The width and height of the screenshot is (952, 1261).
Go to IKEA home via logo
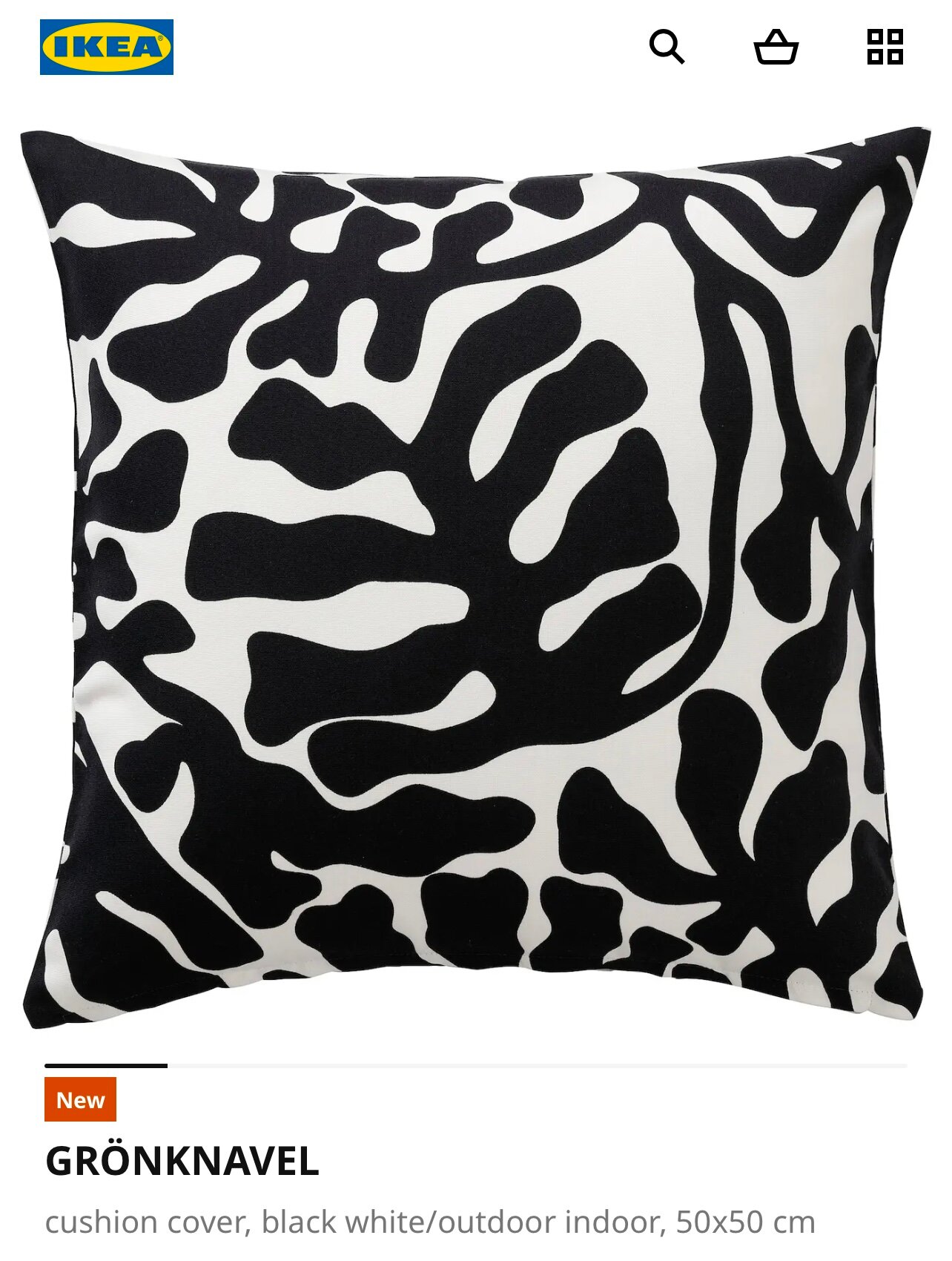coord(107,47)
